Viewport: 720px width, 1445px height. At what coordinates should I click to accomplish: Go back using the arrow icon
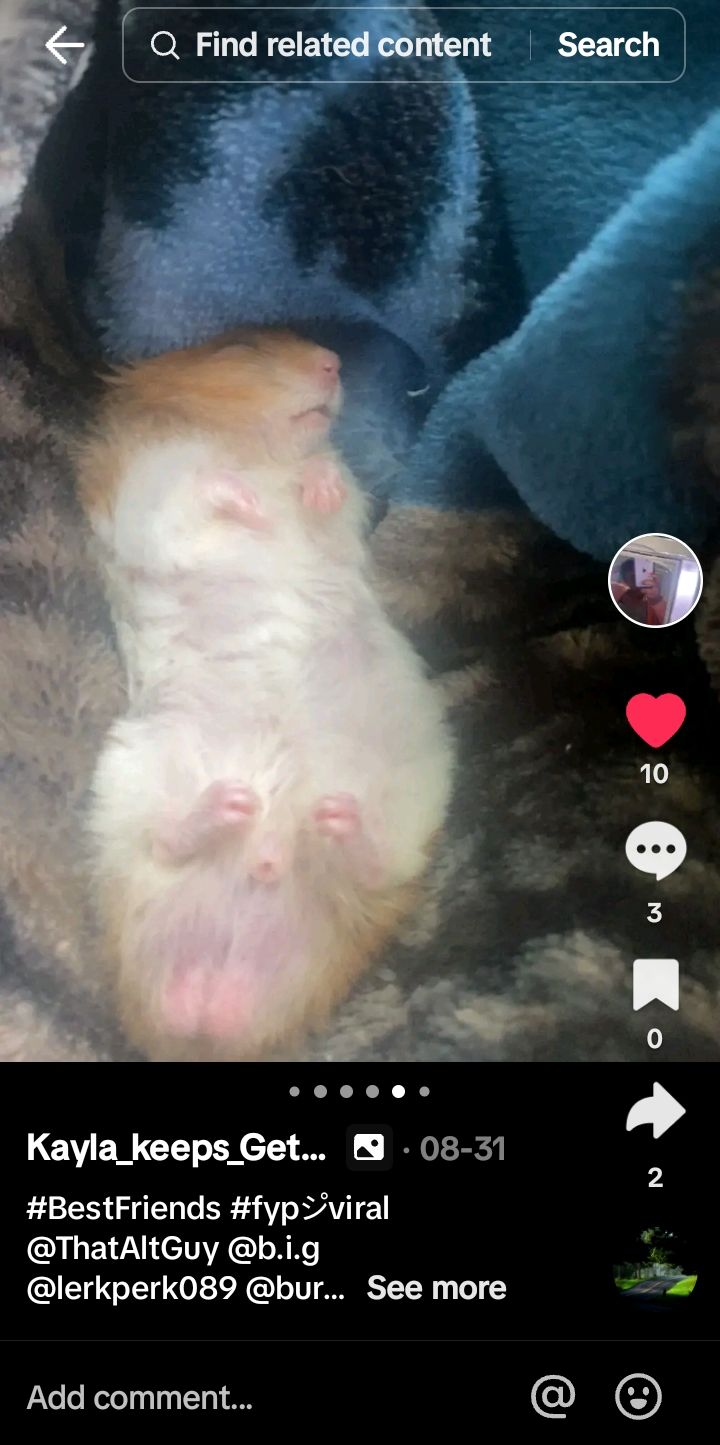click(64, 45)
